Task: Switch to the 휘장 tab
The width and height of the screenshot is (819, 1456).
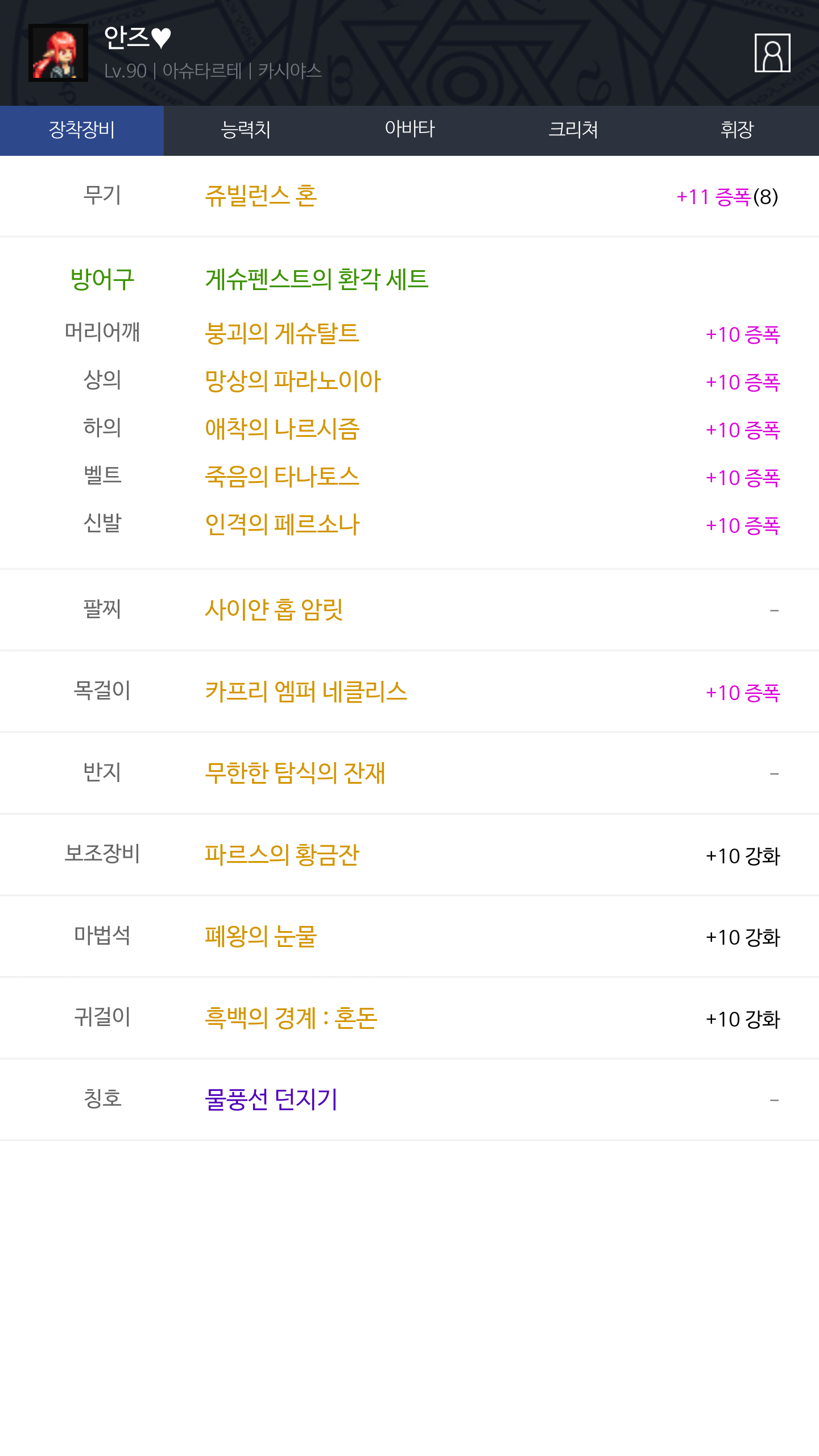Action: 737,130
